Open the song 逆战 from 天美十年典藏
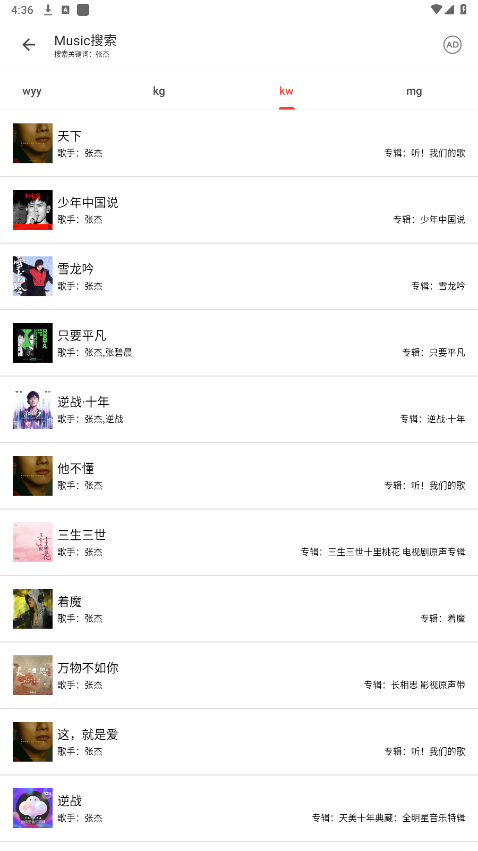Image resolution: width=478 pixels, height=851 pixels. (239, 808)
